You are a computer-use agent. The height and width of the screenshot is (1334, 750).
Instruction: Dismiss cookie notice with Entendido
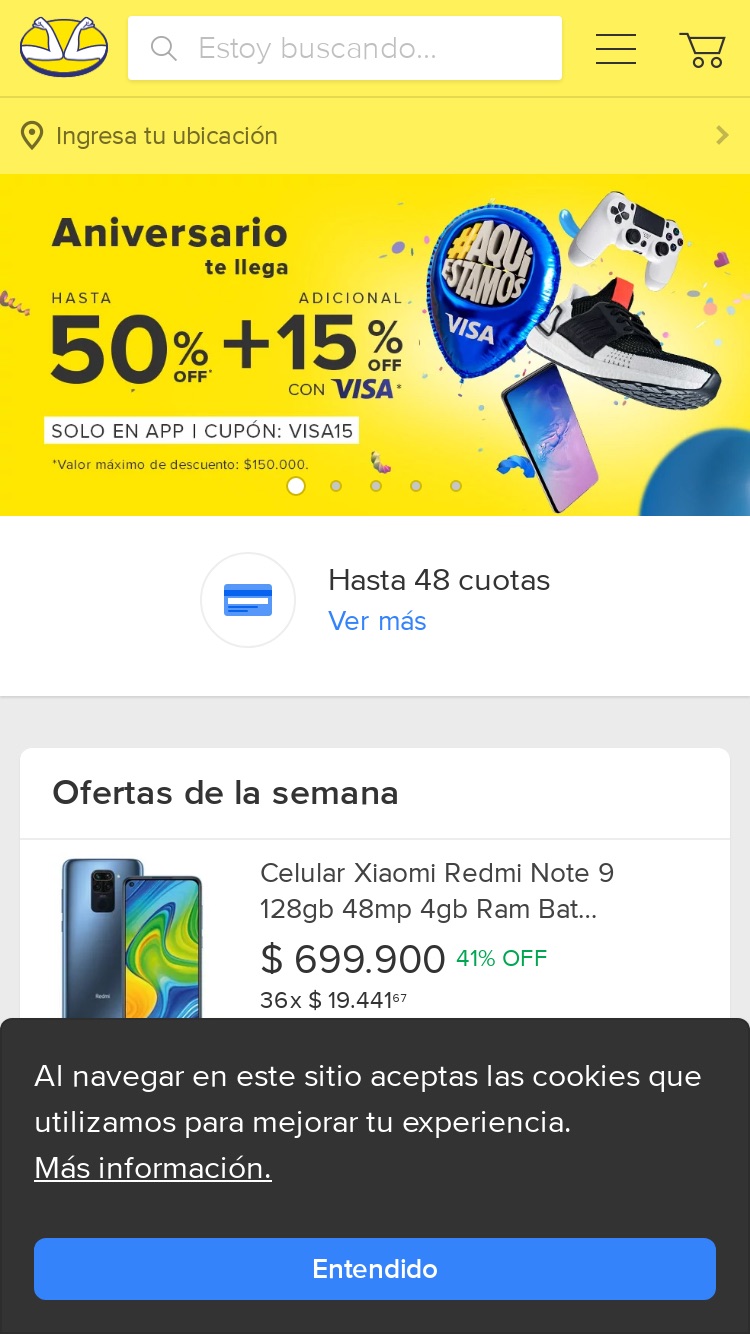(375, 1269)
